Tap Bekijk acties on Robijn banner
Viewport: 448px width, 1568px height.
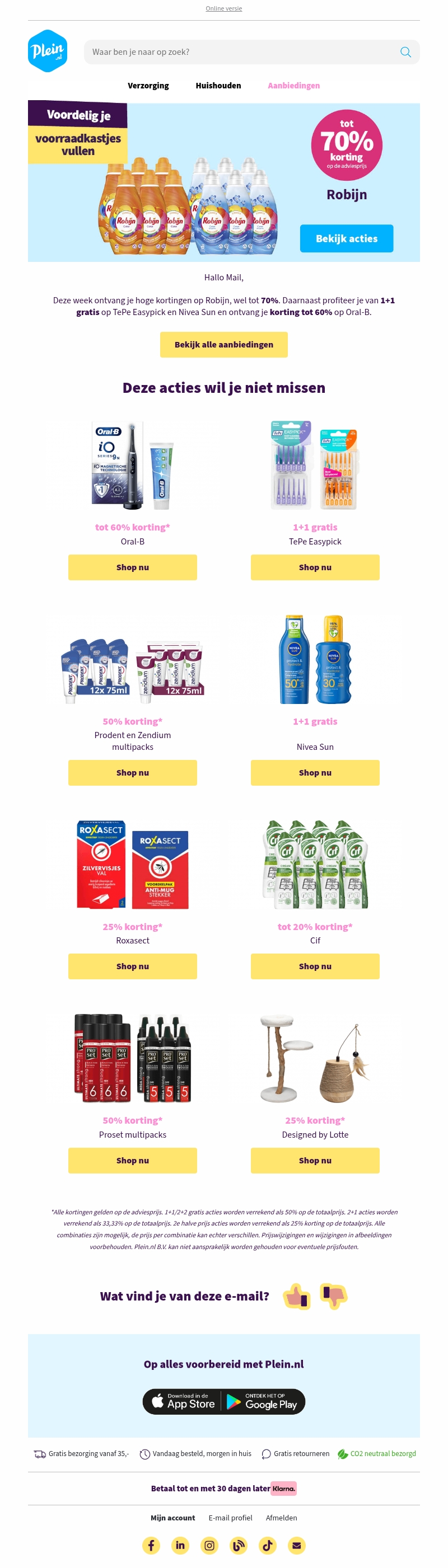[346, 238]
